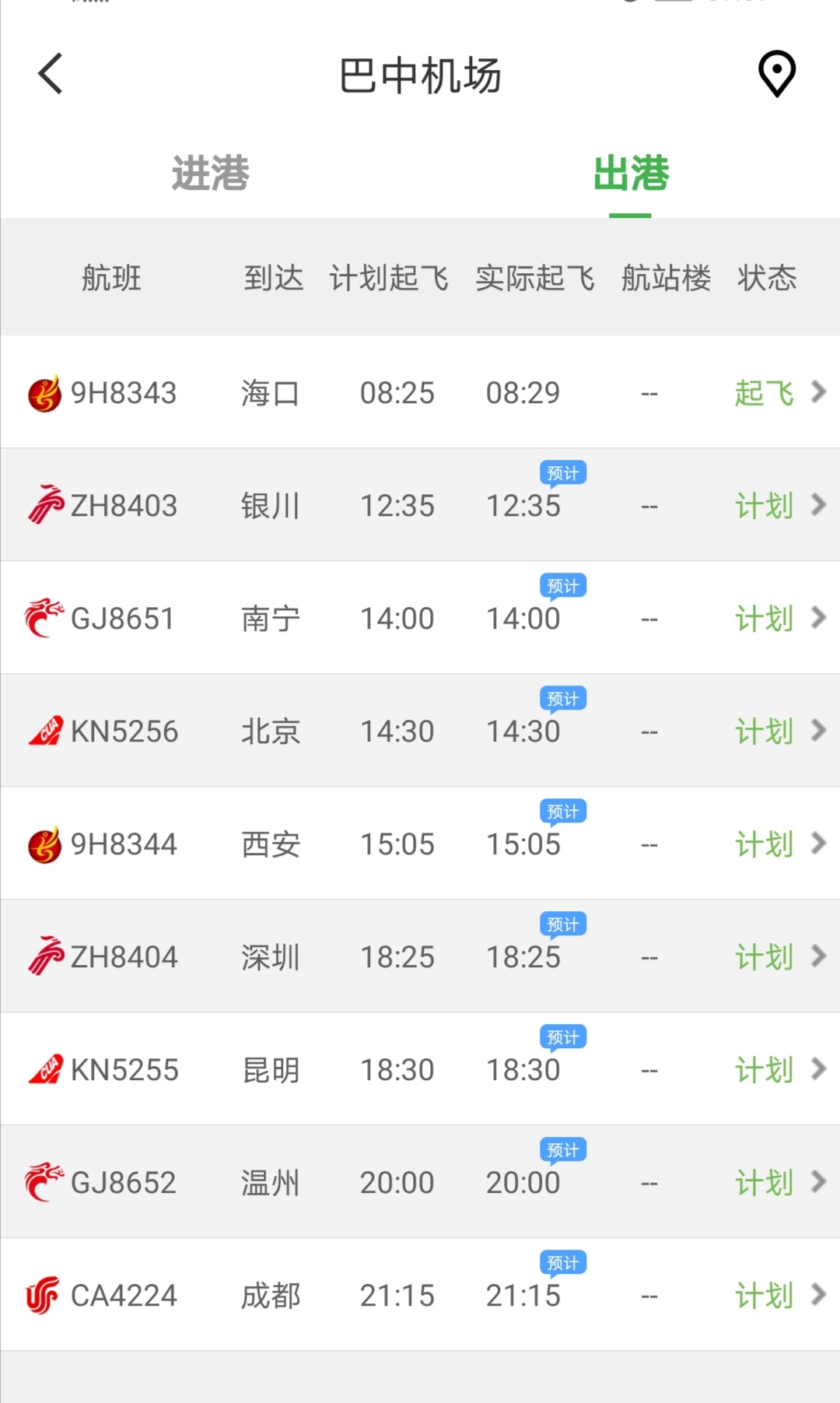
Task: Go back from the 巴中机场 page
Action: pos(51,75)
